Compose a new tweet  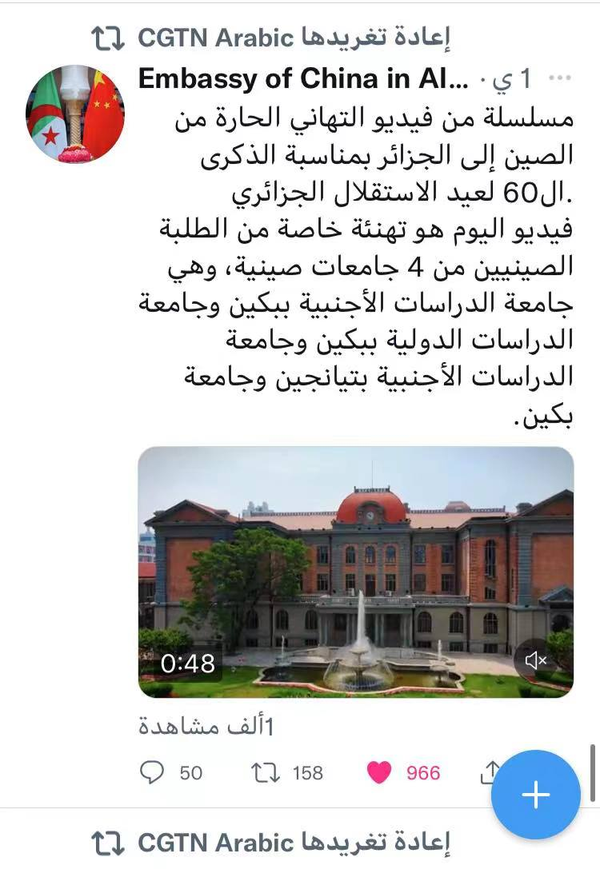pos(536,795)
